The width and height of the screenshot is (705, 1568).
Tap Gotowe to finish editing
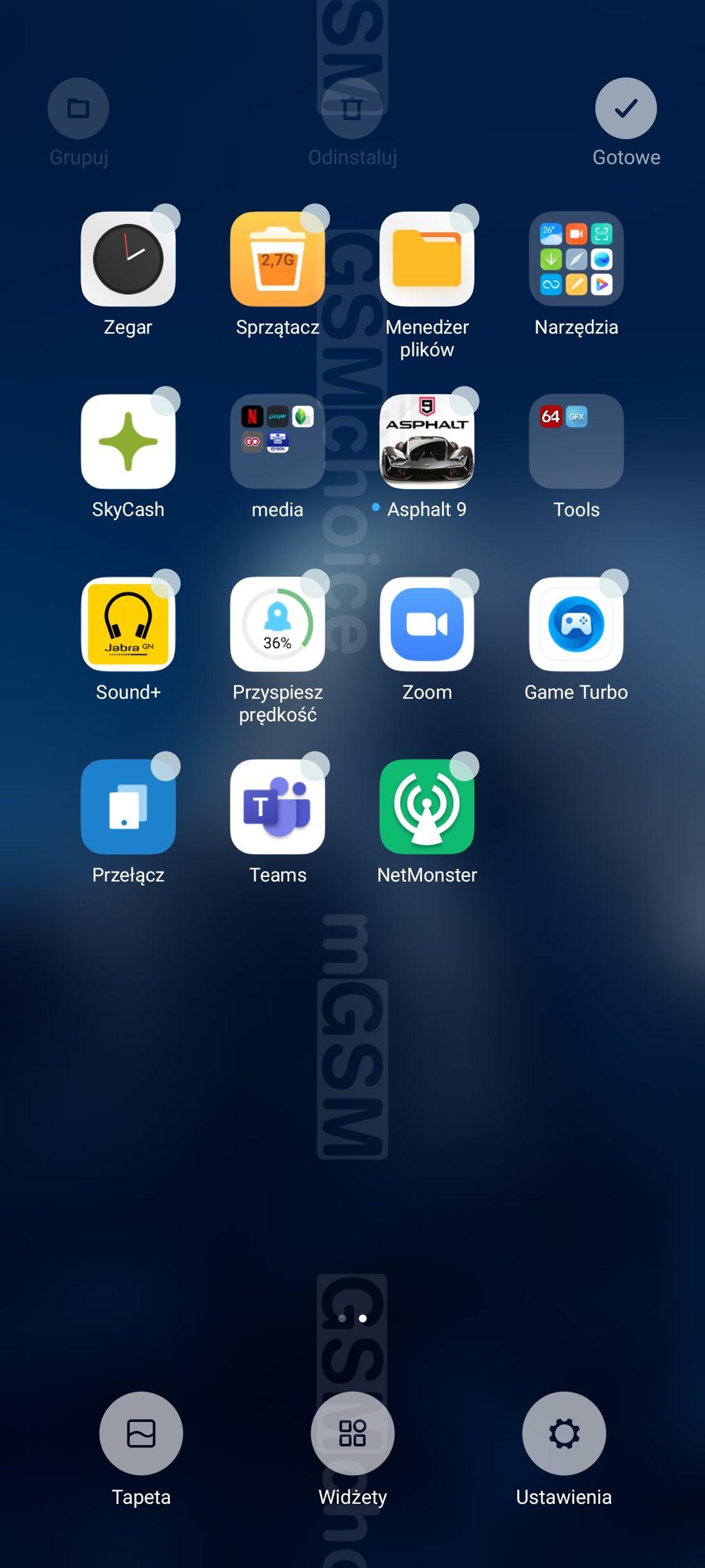tap(626, 109)
